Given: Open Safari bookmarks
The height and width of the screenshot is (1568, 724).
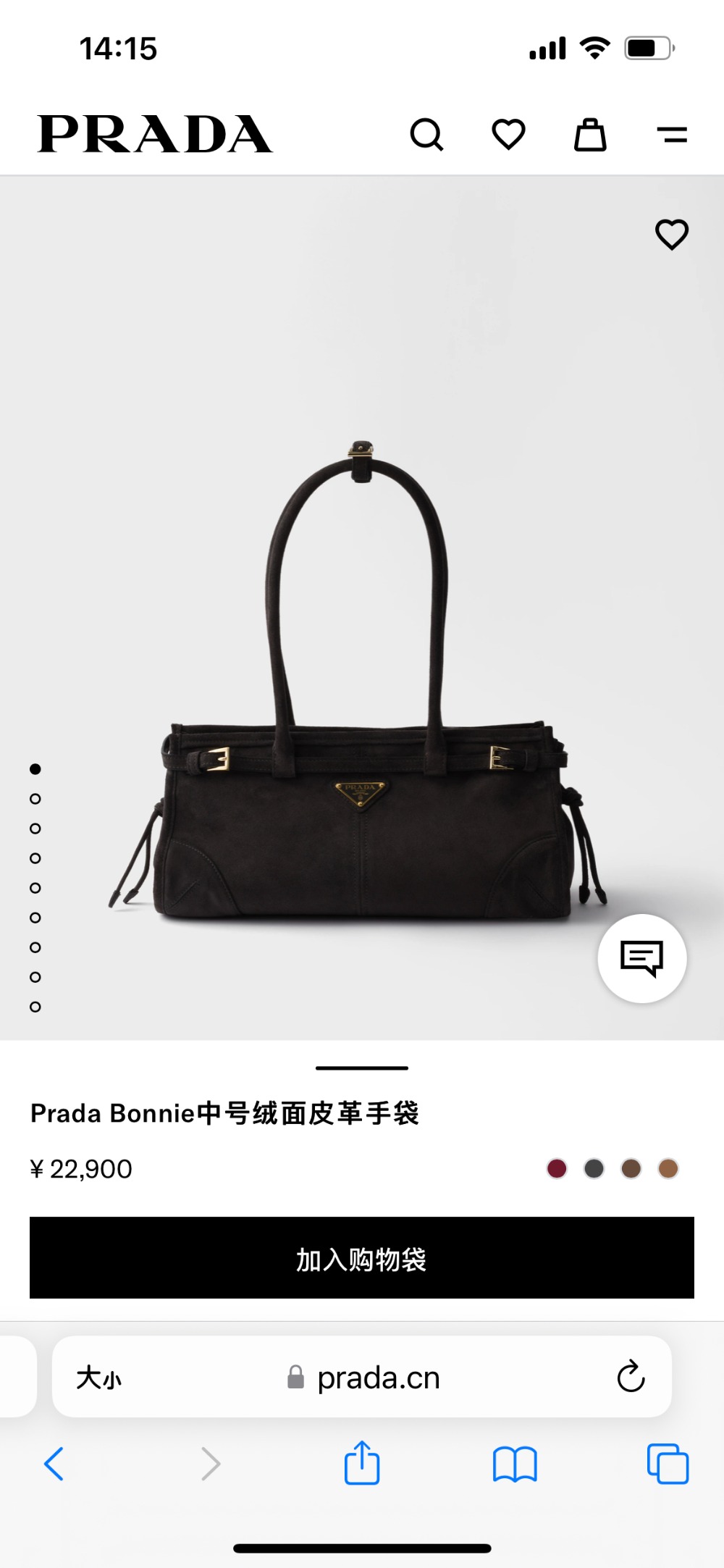Looking at the screenshot, I should 514,1464.
